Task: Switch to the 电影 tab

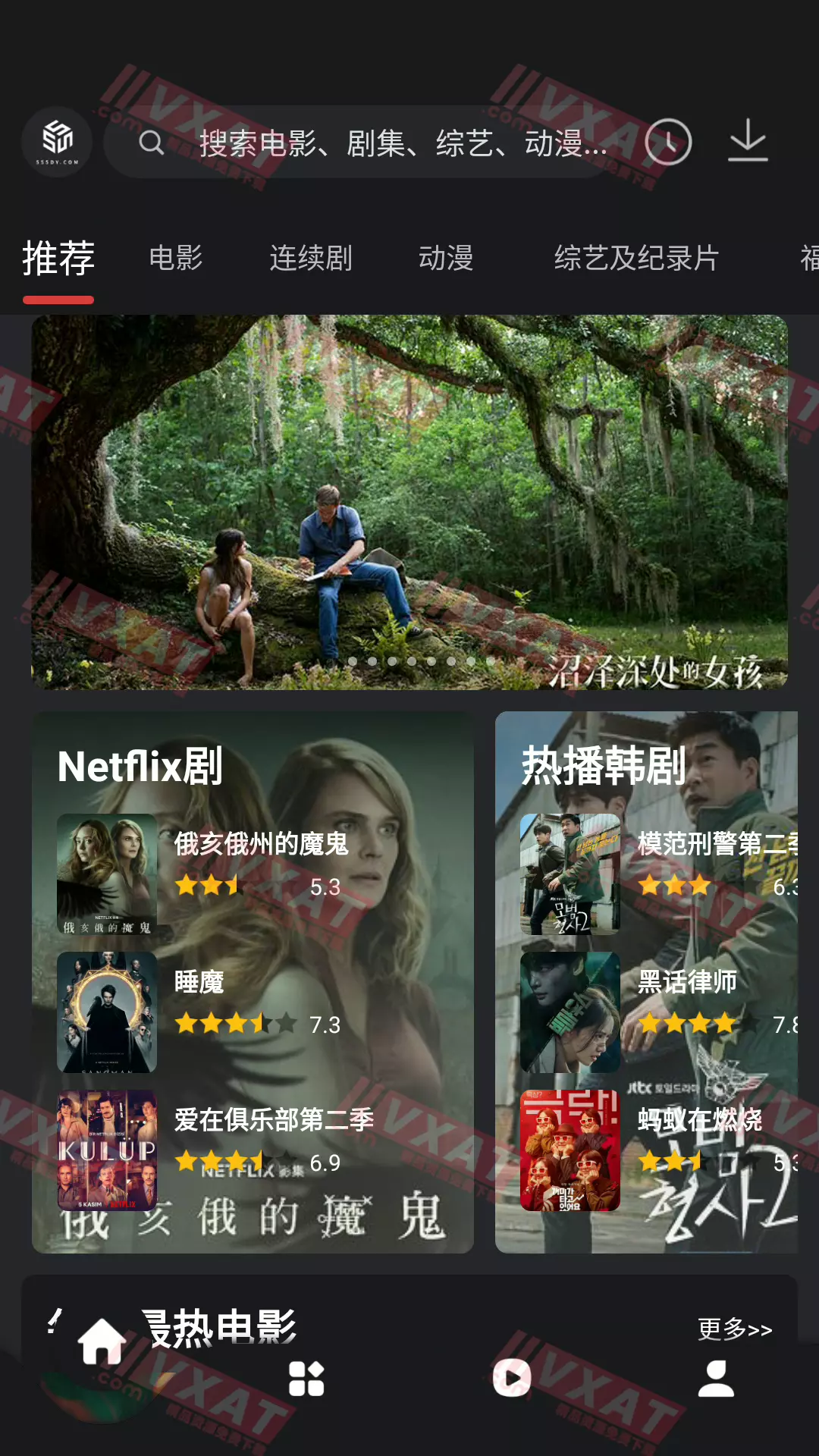Action: [x=177, y=259]
